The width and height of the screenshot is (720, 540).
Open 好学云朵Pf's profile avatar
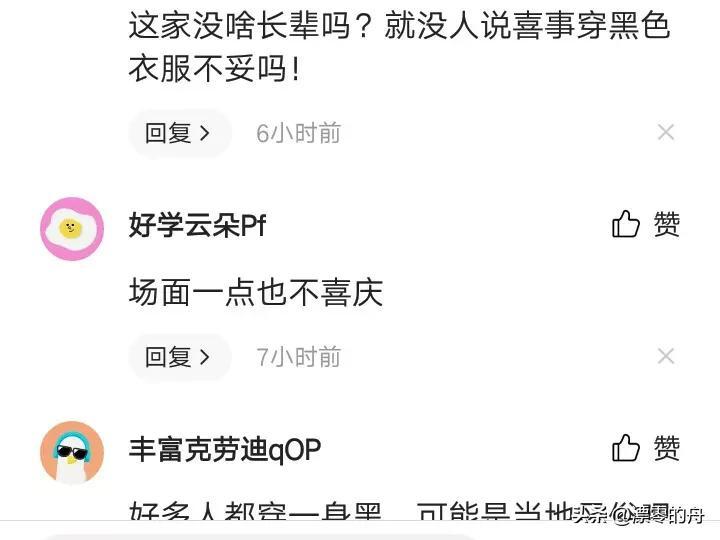click(71, 229)
